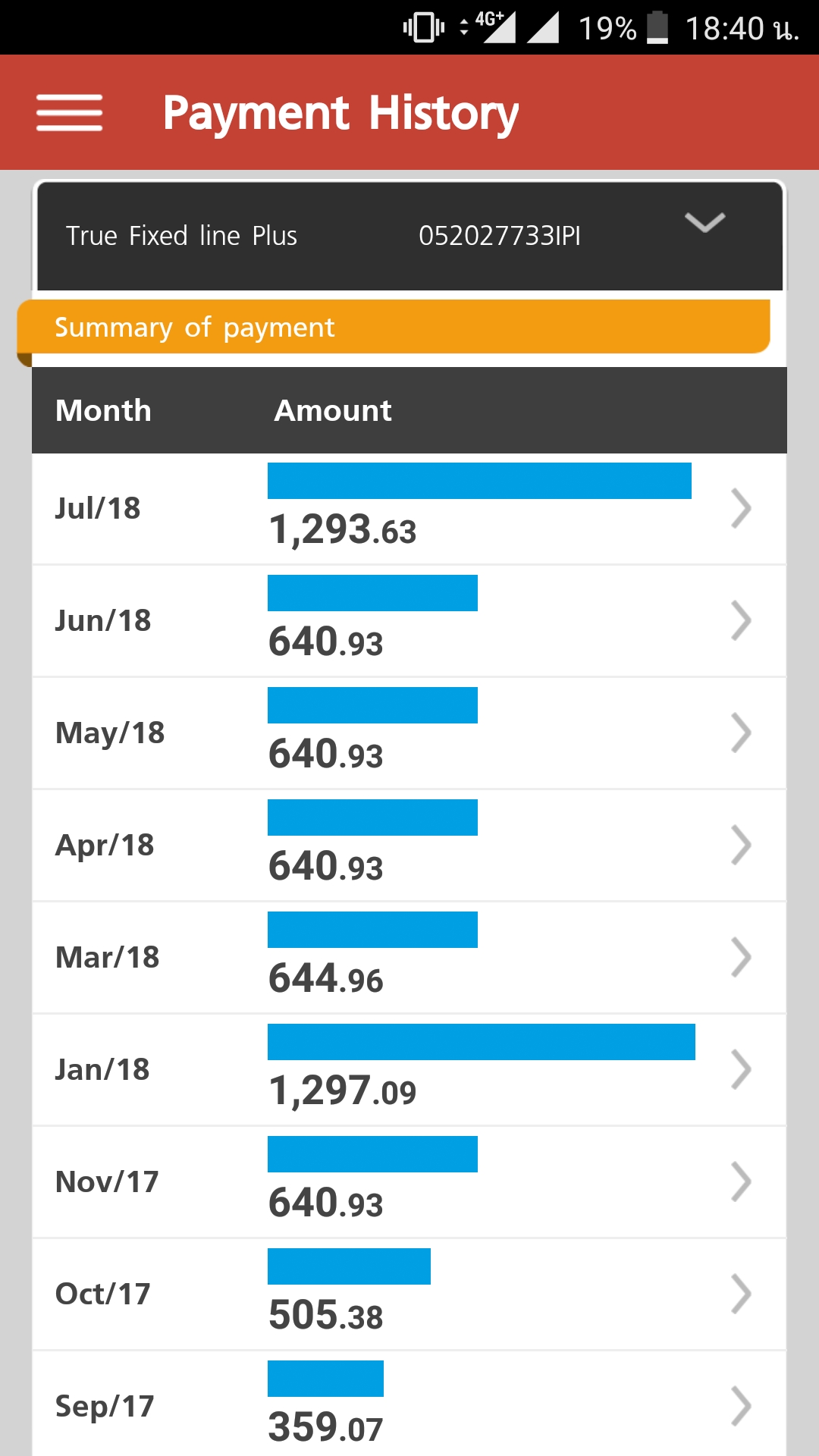Open Mar/18 payment of 644.96

click(x=409, y=958)
